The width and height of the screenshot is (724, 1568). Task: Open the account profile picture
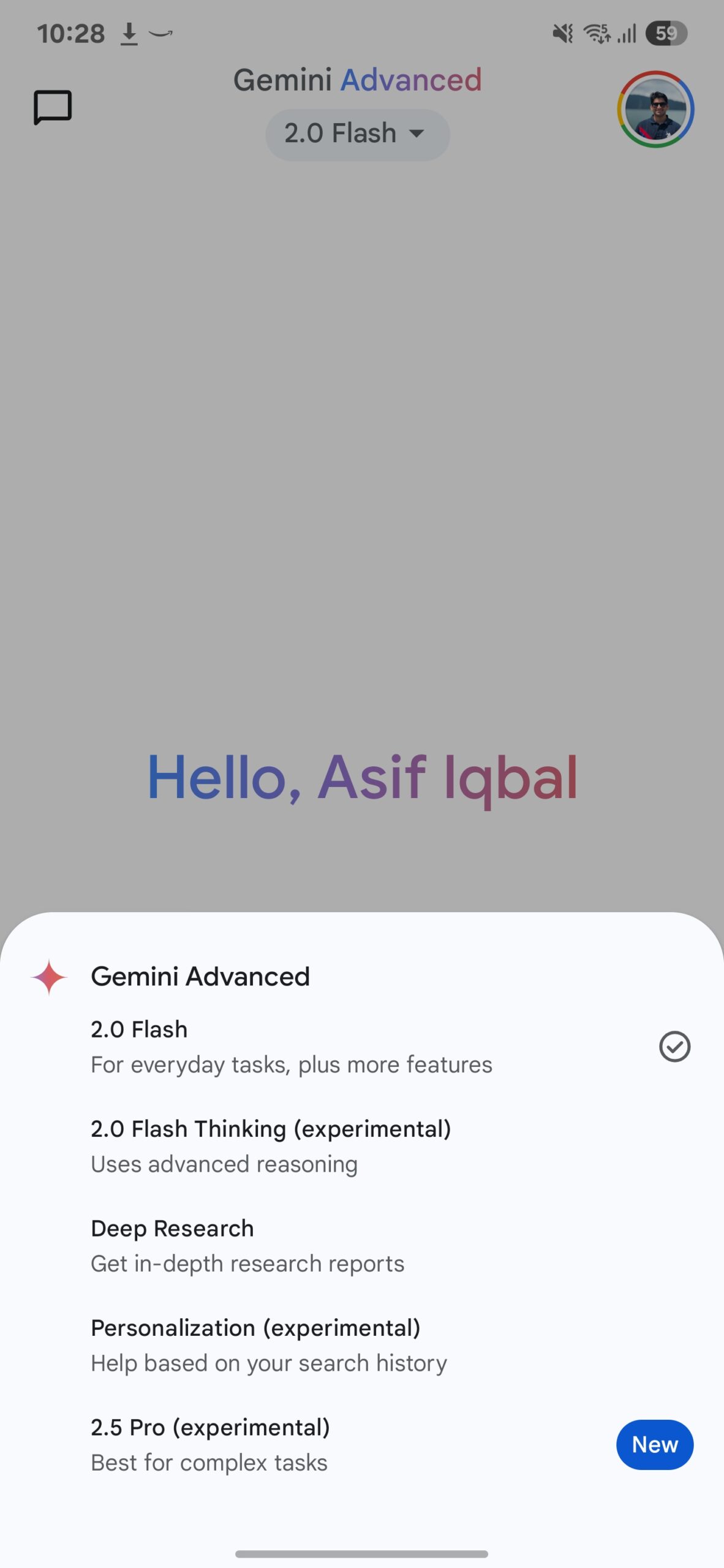coord(655,110)
